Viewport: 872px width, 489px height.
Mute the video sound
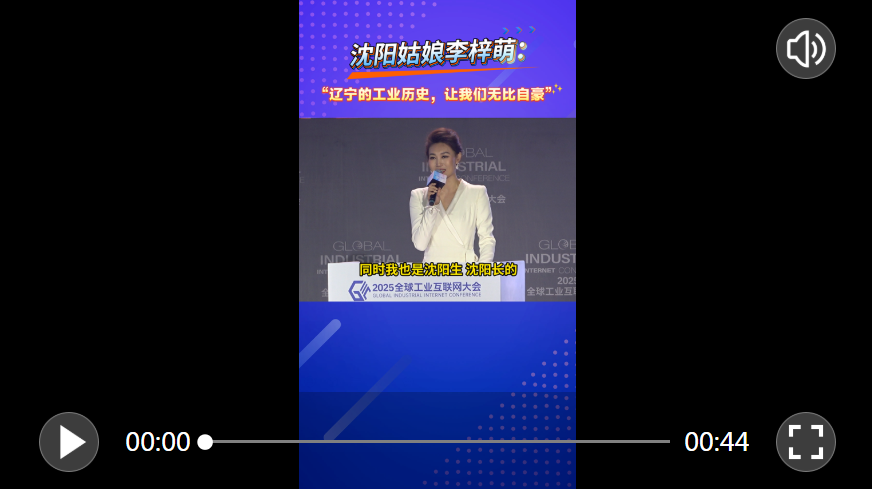[806, 48]
